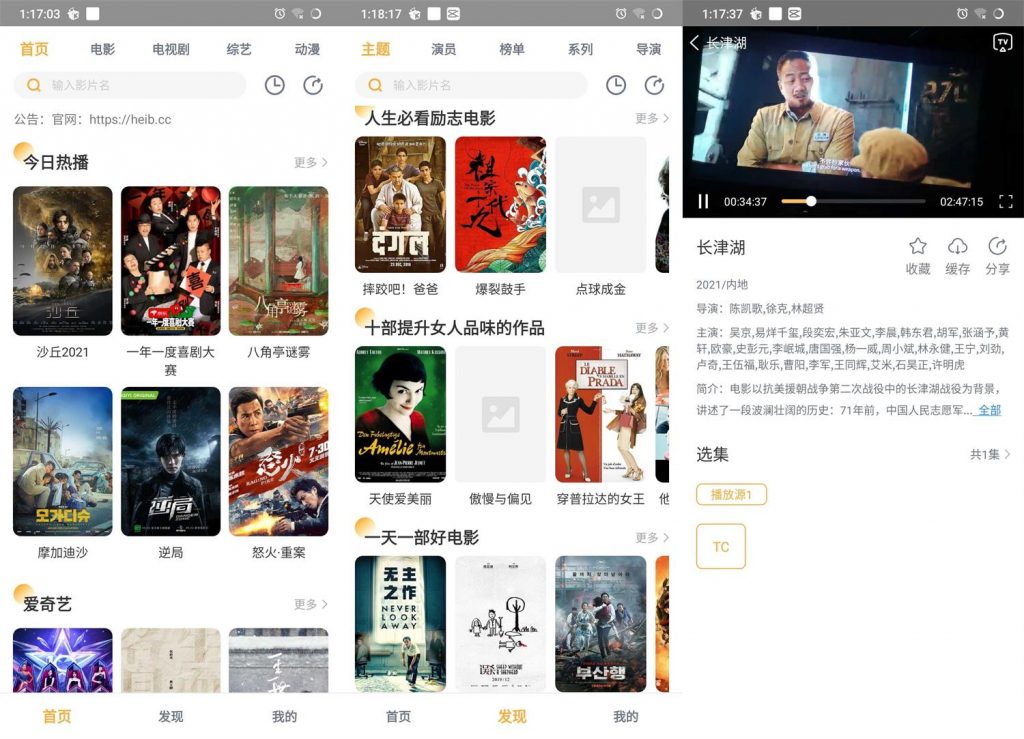Screen dimensions: 1024x739
Task: Open the 穿普拉达的女王 movie
Action: click(600, 415)
